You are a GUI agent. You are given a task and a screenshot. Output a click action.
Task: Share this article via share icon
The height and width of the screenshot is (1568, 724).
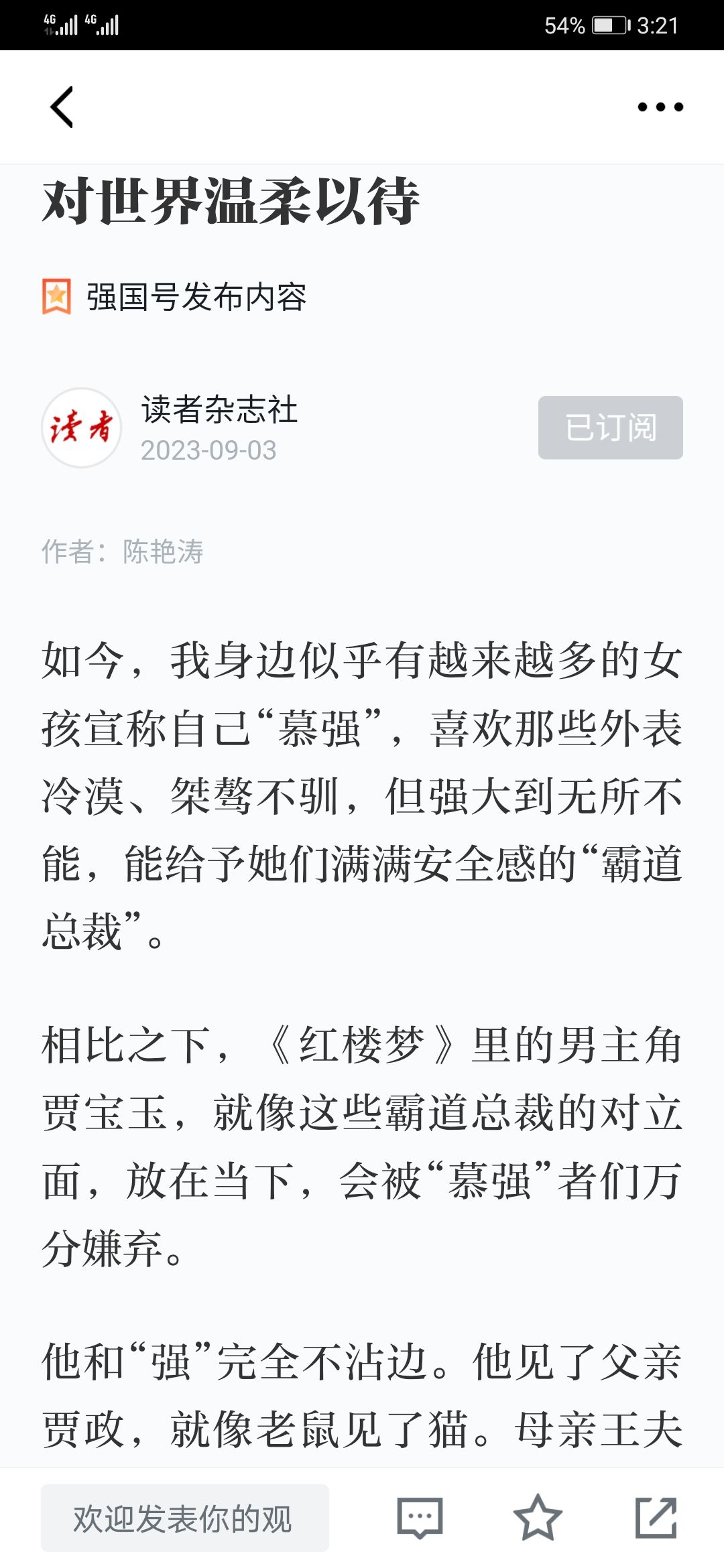click(656, 1518)
